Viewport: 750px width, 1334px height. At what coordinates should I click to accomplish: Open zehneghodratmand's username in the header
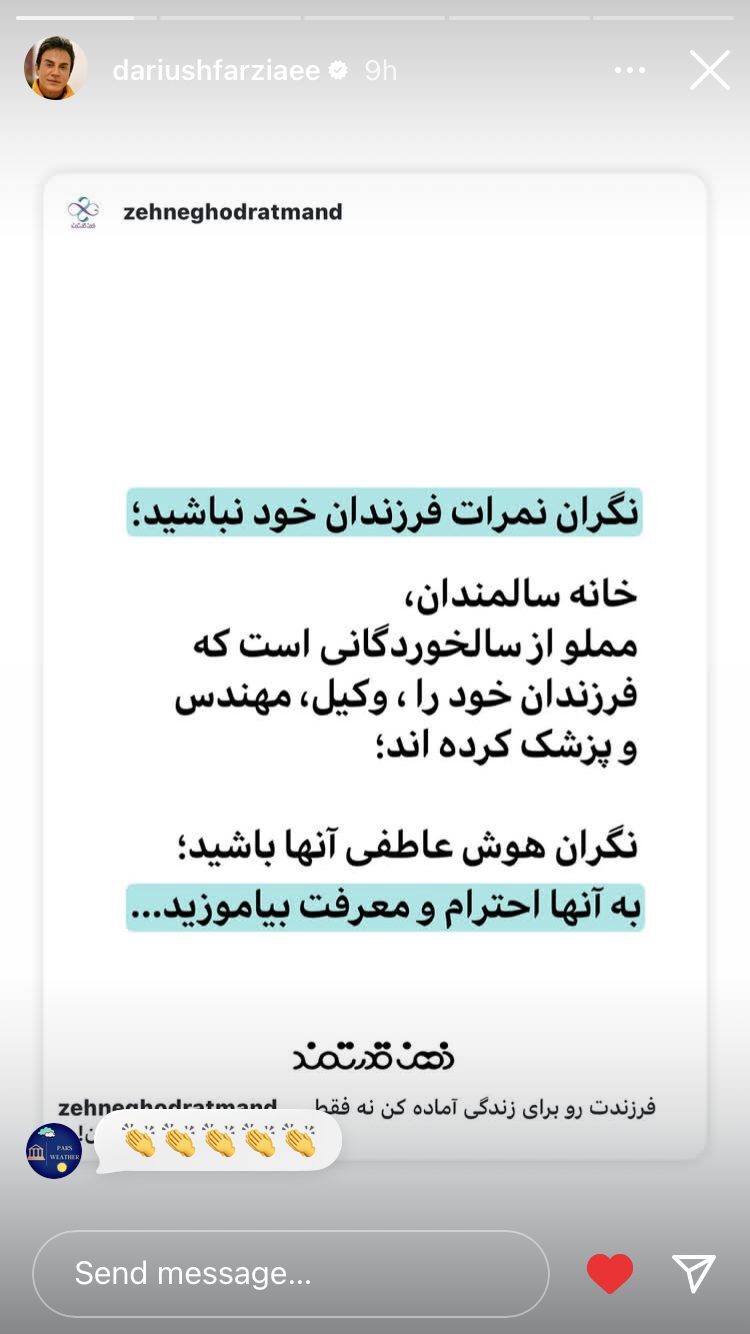[231, 211]
